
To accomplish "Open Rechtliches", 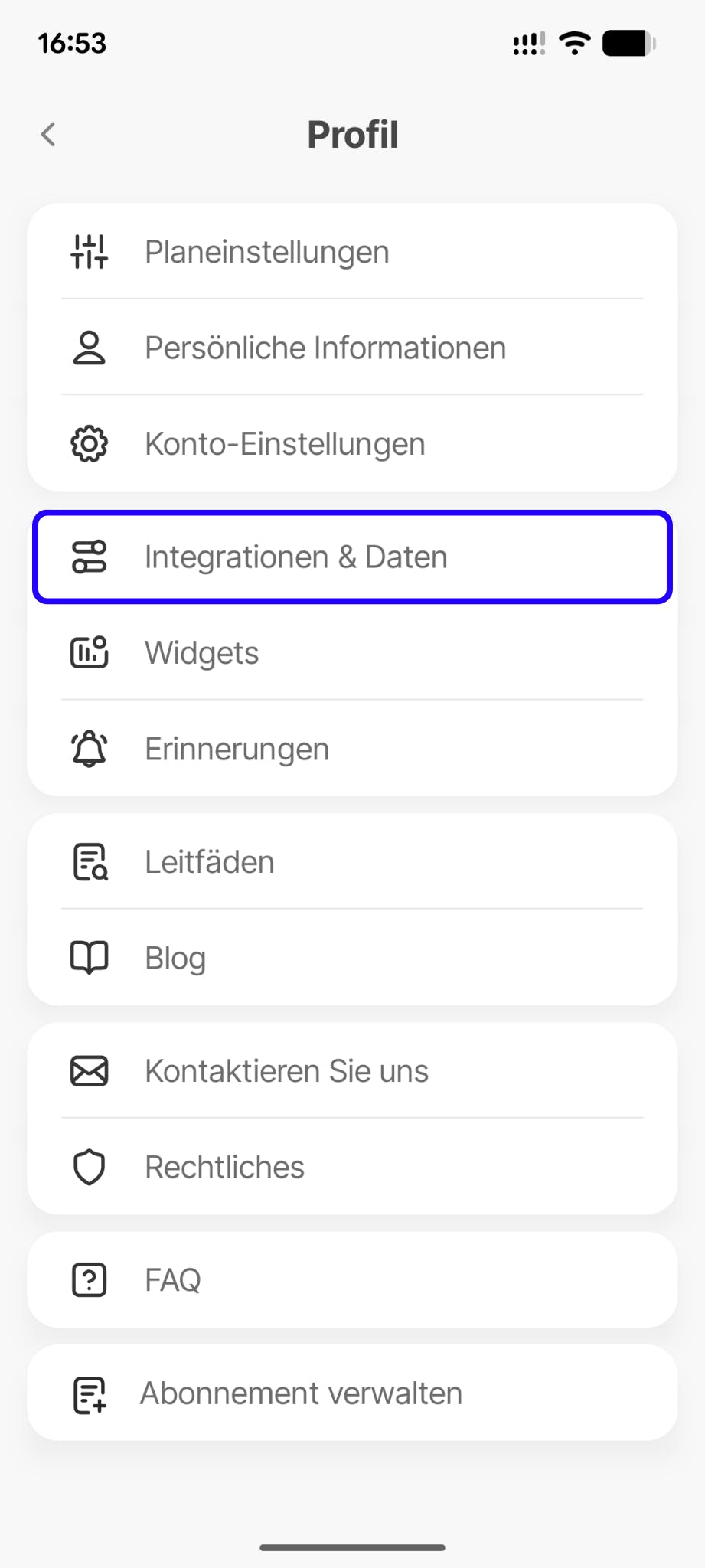I will [x=352, y=1167].
